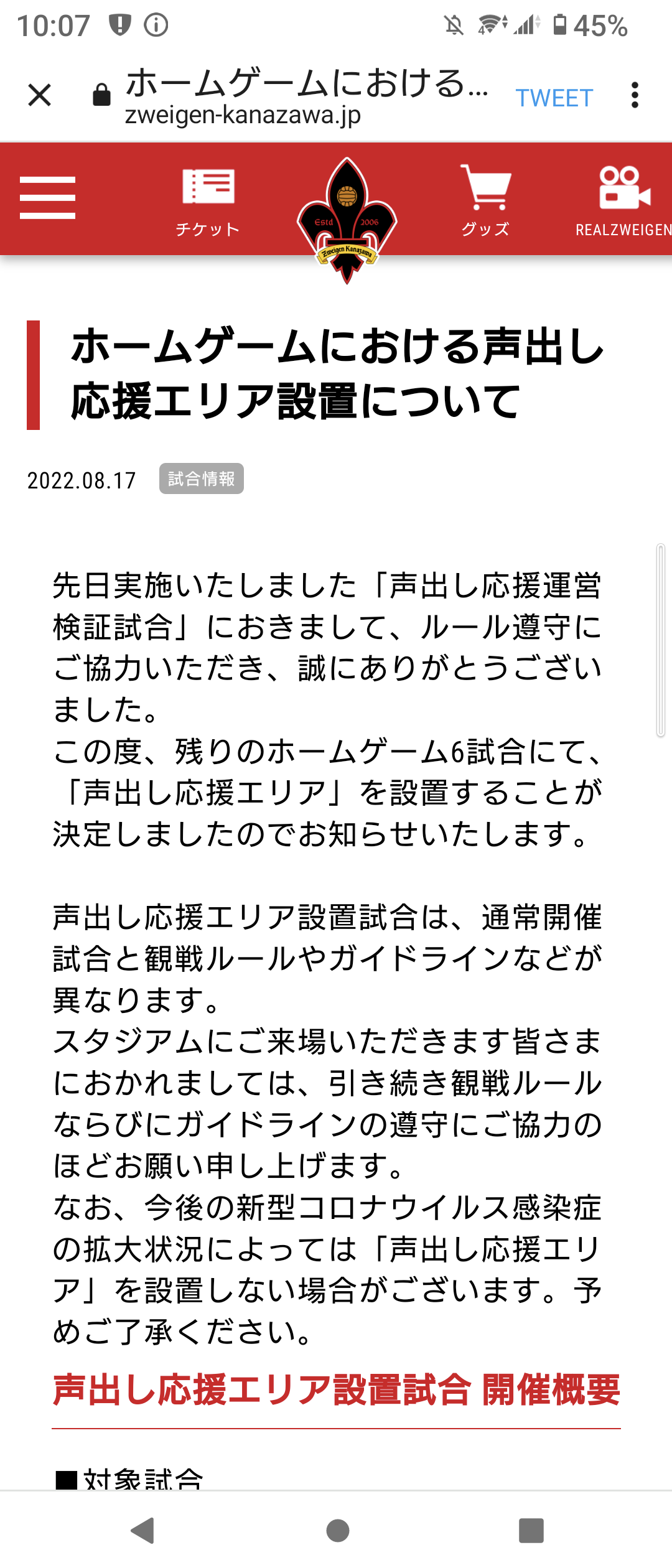This screenshot has height=1568, width=672.
Task: Tap the system home button
Action: pos(337,1530)
